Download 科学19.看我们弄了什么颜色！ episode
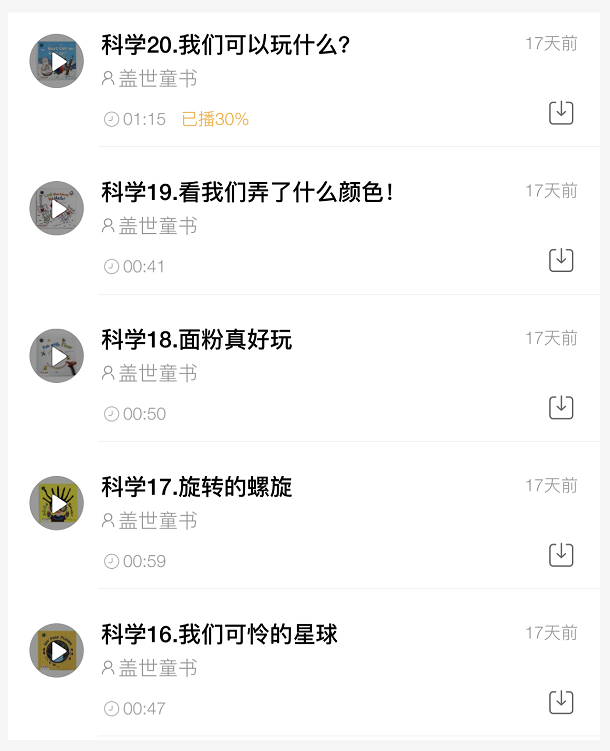This screenshot has height=751, width=610. [561, 260]
